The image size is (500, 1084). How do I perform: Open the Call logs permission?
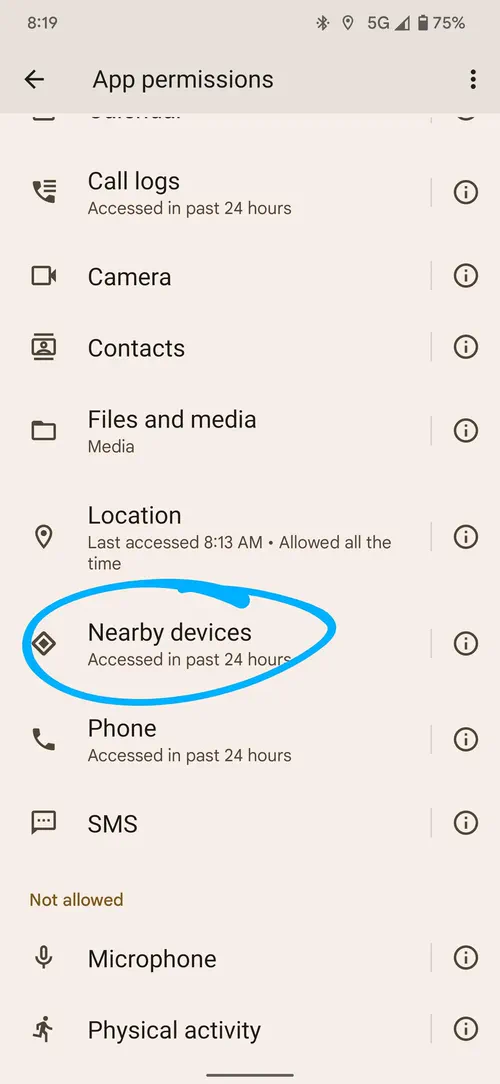click(215, 193)
